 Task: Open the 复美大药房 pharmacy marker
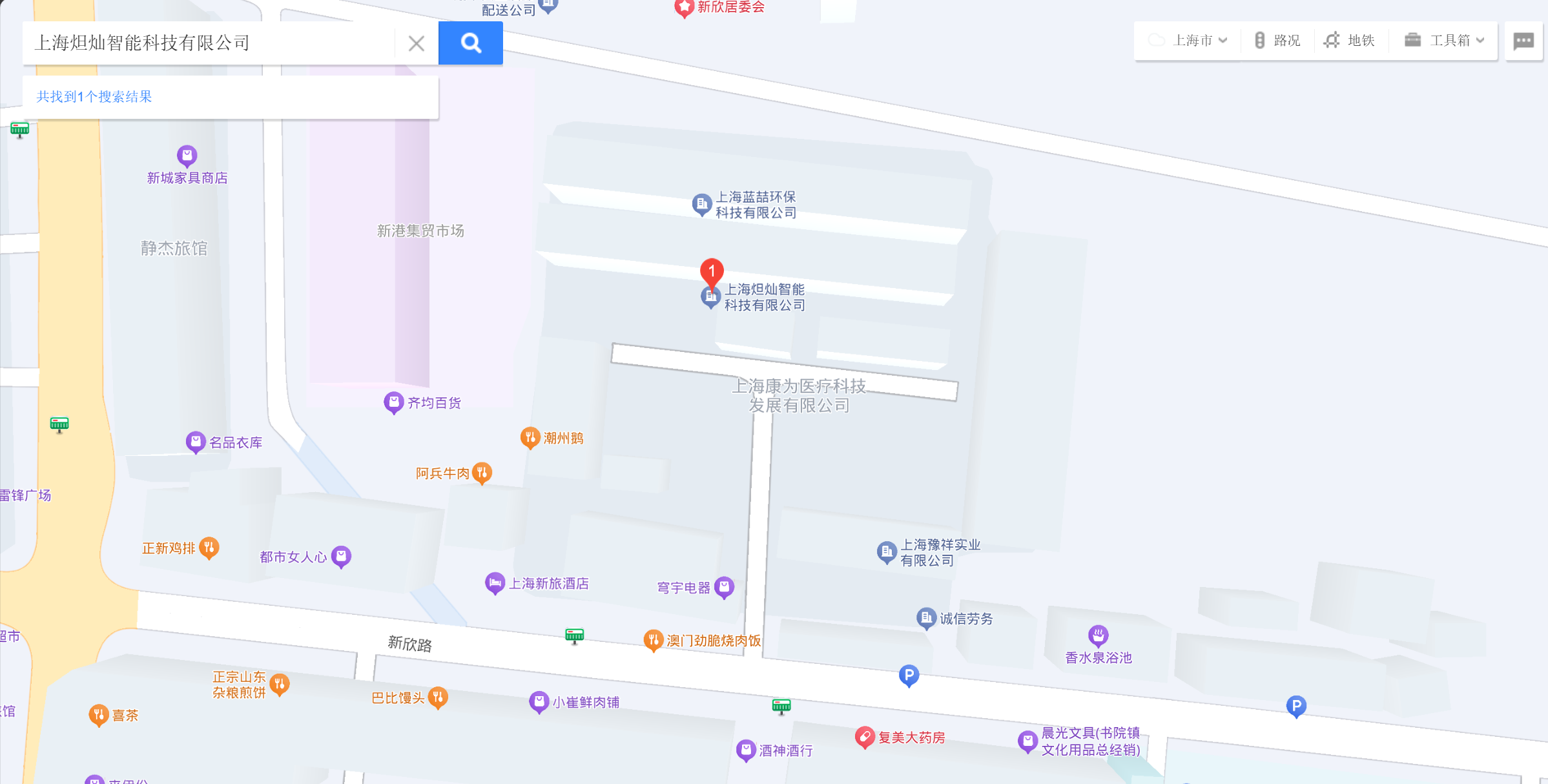pyautogui.click(x=864, y=737)
